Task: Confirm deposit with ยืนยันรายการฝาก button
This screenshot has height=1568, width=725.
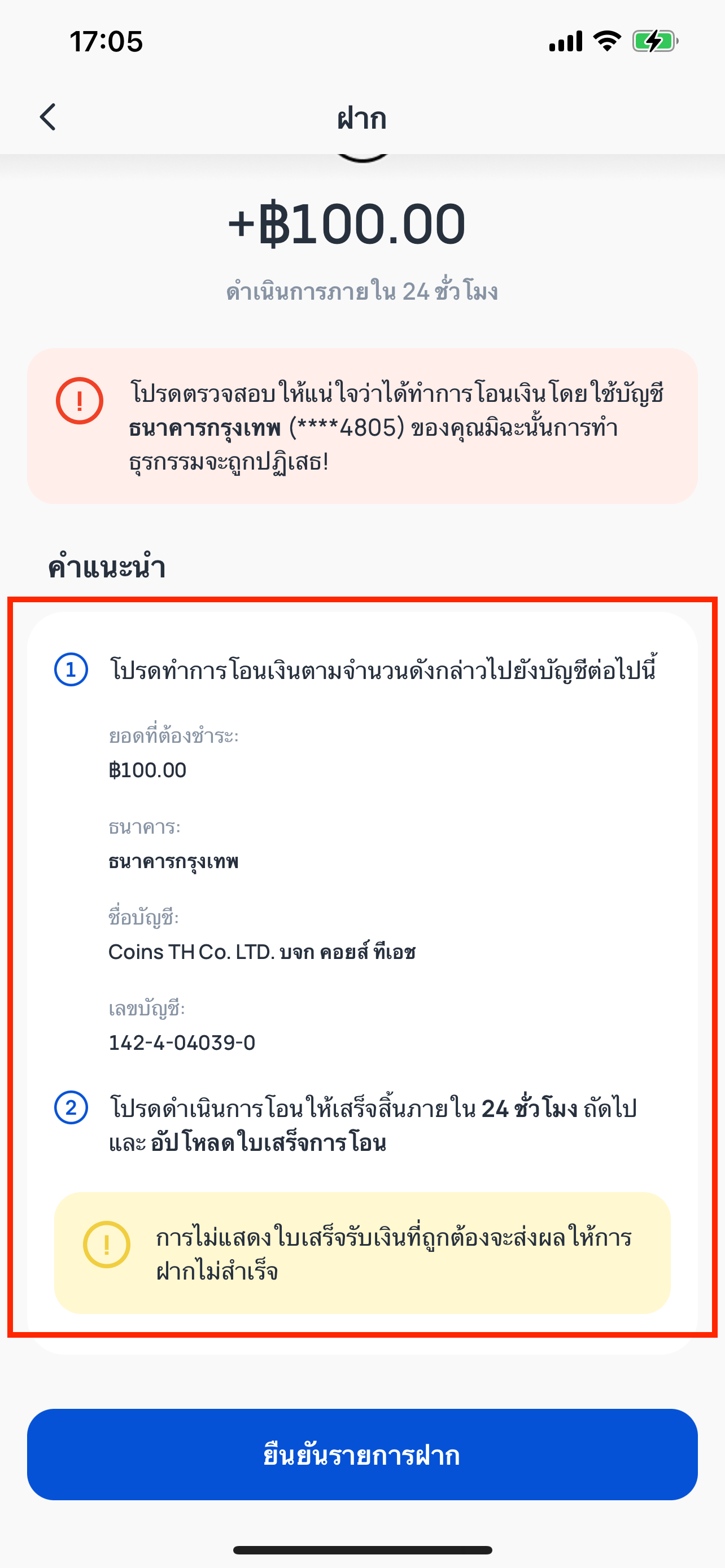Action: coord(362,1455)
